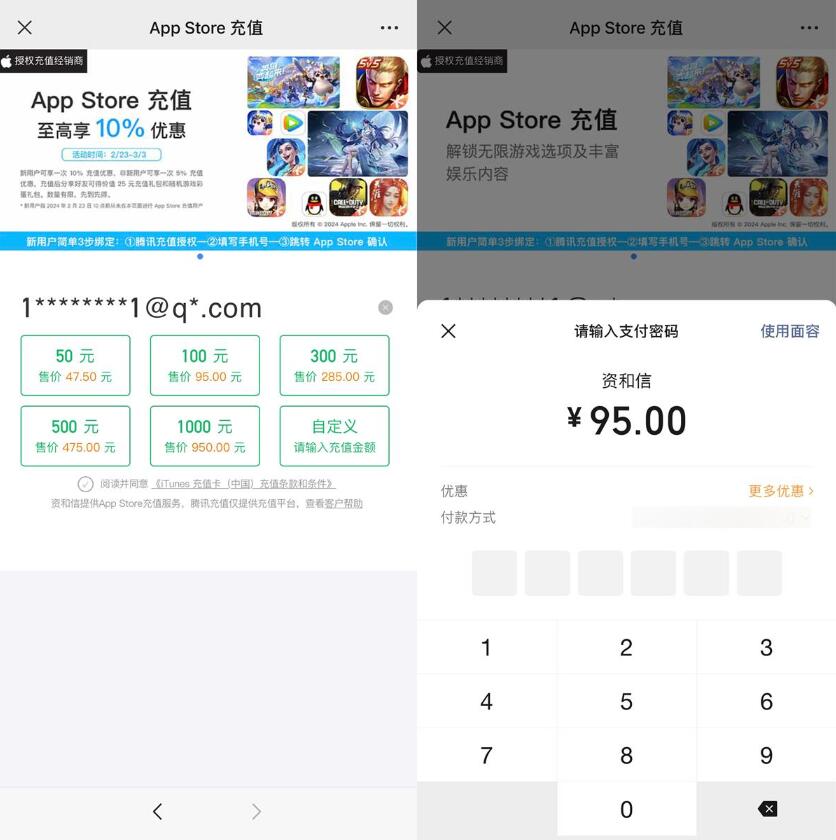
Task: Choose the 1000 元 recharge amount
Action: pyautogui.click(x=205, y=436)
